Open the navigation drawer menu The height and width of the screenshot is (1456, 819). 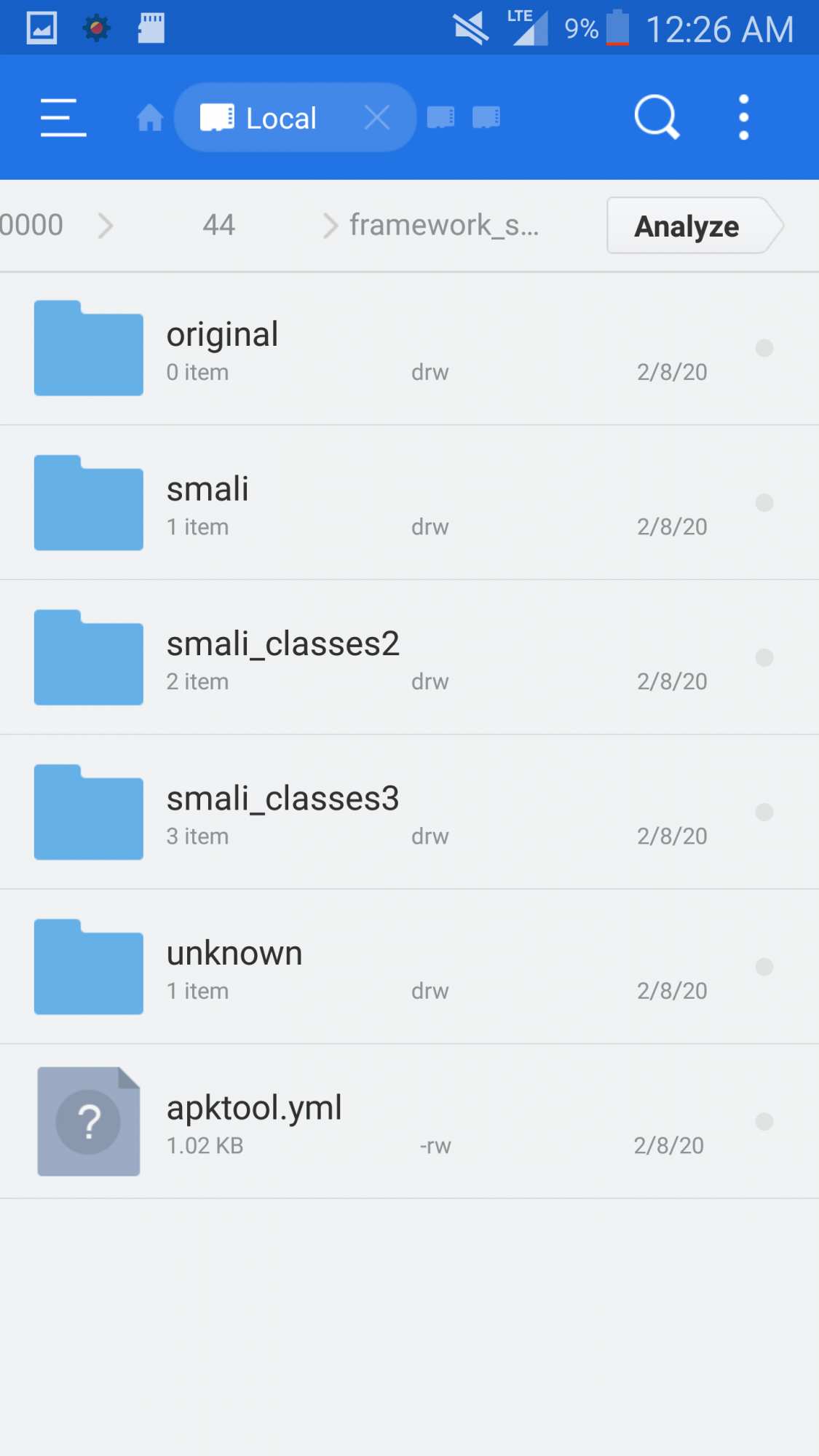click(63, 116)
